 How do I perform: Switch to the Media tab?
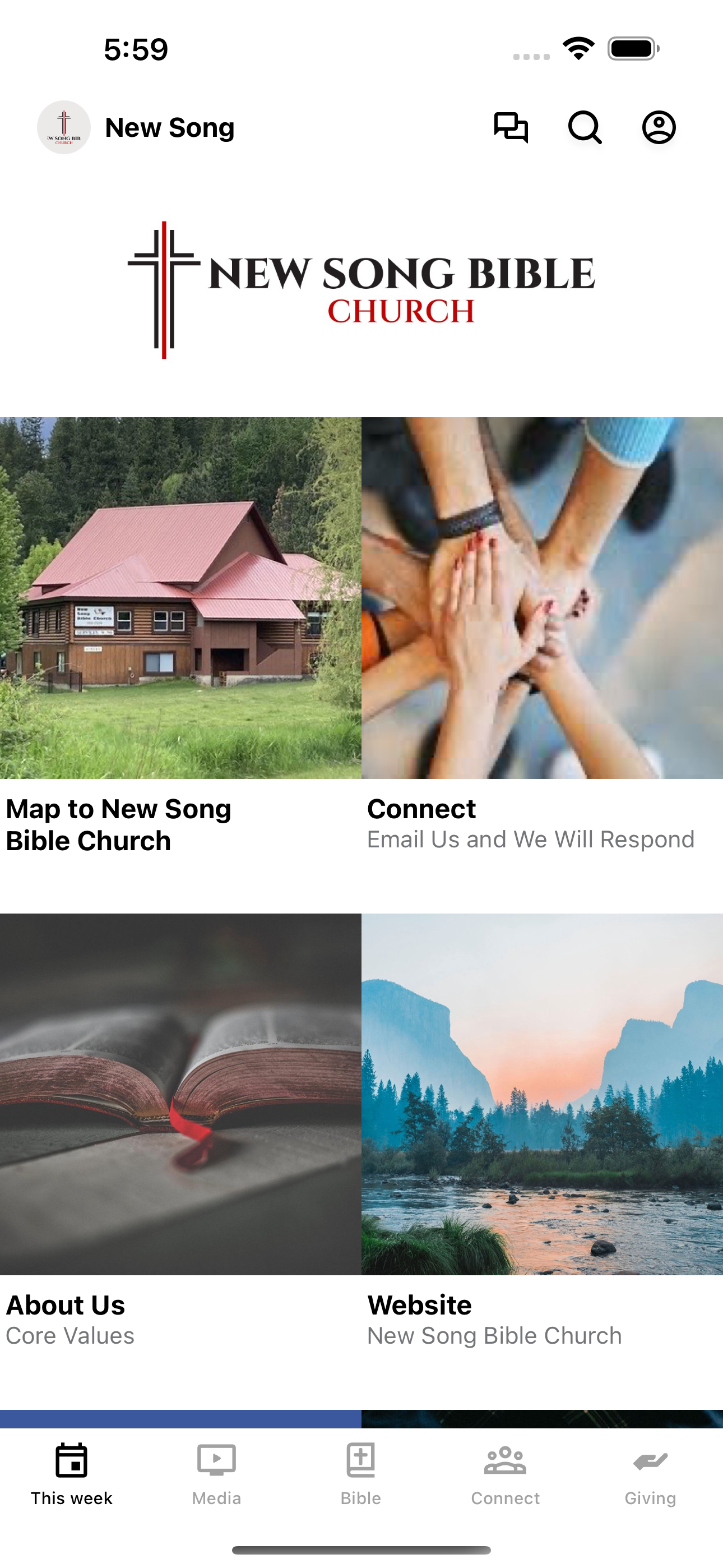coord(216,1479)
